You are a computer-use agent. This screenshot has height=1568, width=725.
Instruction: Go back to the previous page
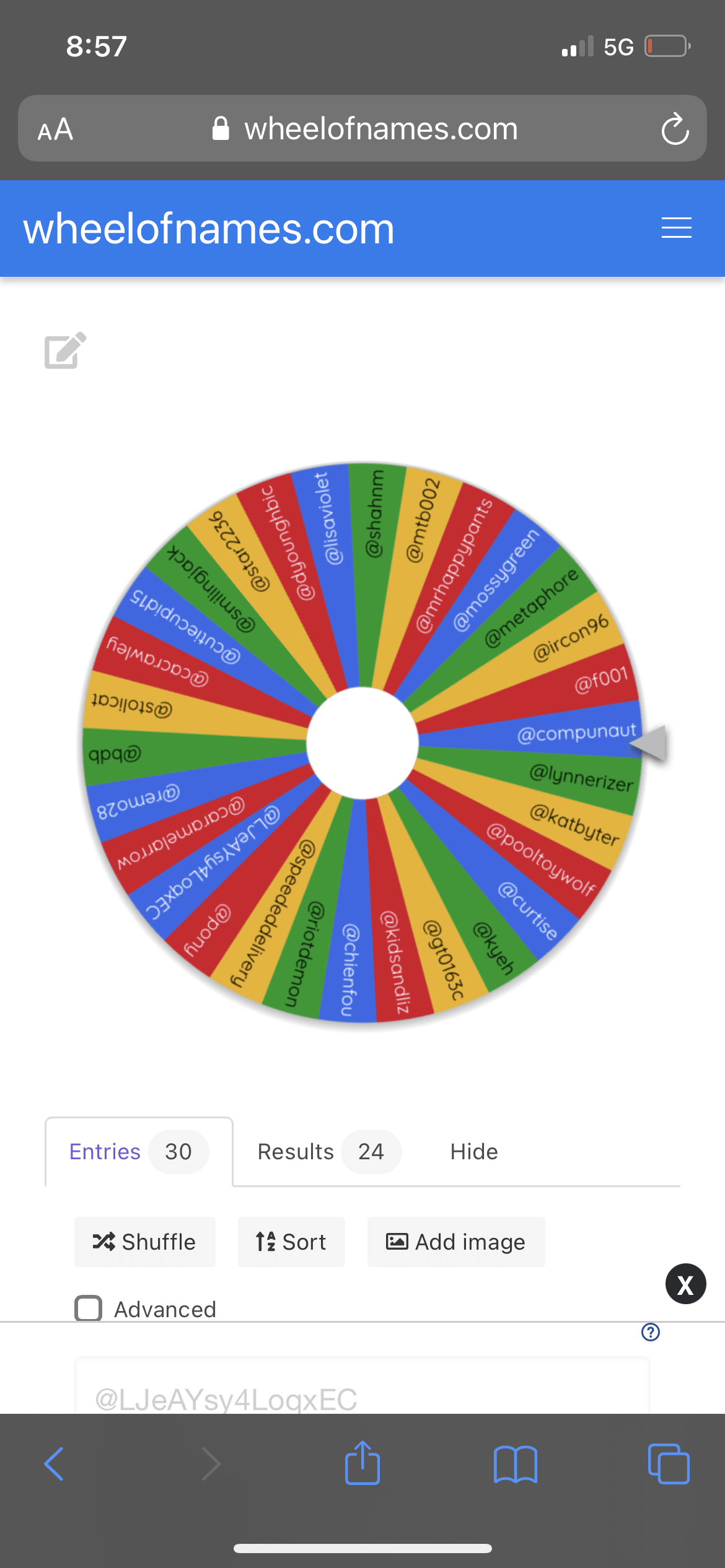pyautogui.click(x=55, y=1464)
